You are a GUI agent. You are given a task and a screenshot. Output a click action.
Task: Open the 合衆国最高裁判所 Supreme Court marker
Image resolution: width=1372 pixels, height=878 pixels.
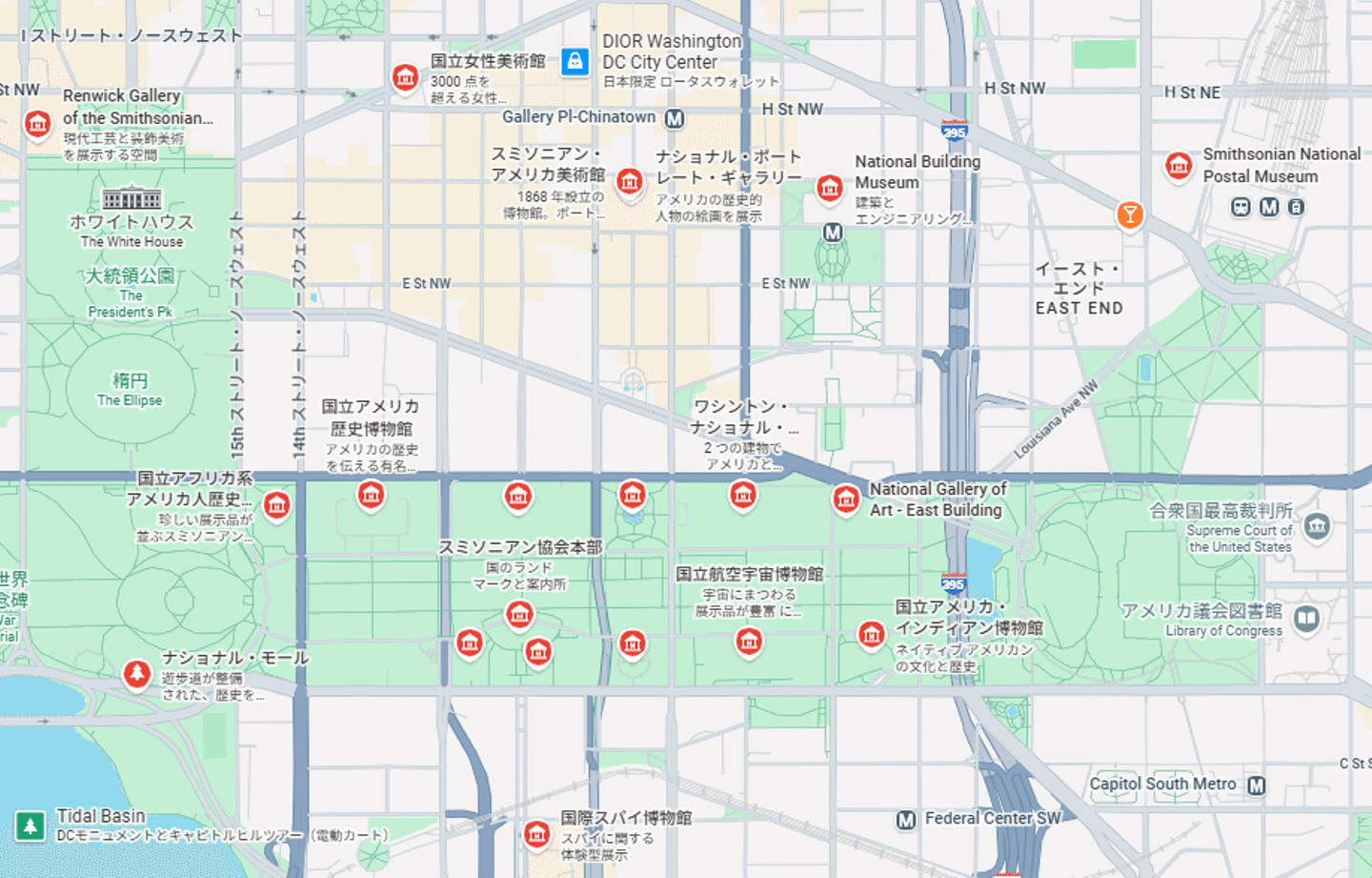[x=1317, y=525]
